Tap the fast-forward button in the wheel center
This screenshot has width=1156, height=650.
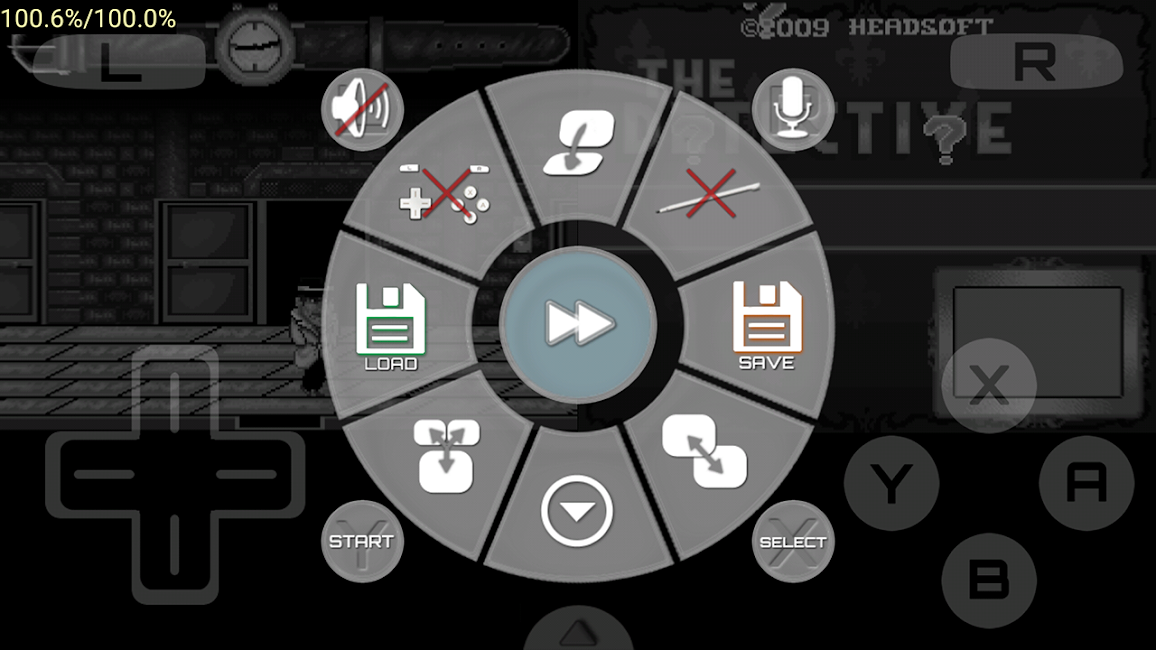point(579,323)
